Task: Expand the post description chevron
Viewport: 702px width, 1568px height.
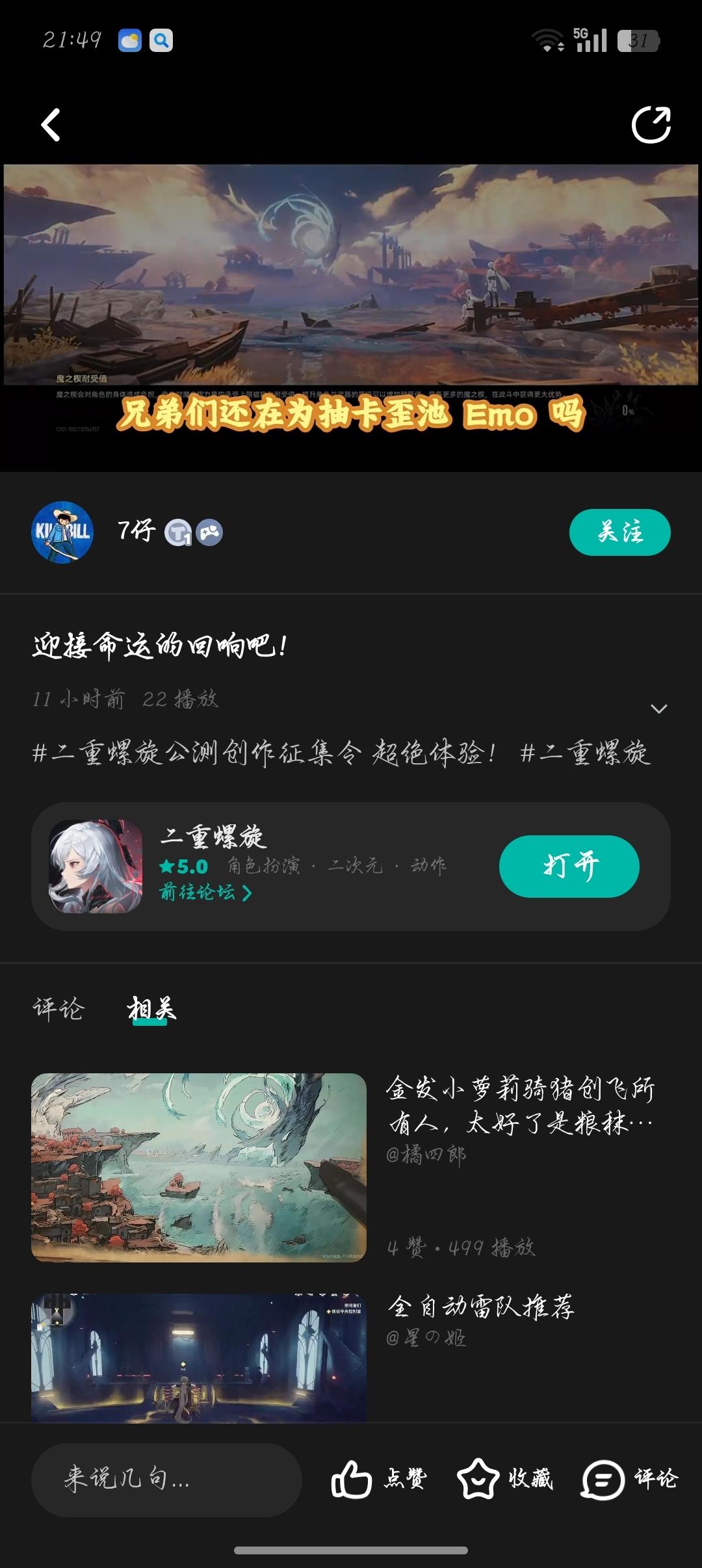Action: pos(658,709)
